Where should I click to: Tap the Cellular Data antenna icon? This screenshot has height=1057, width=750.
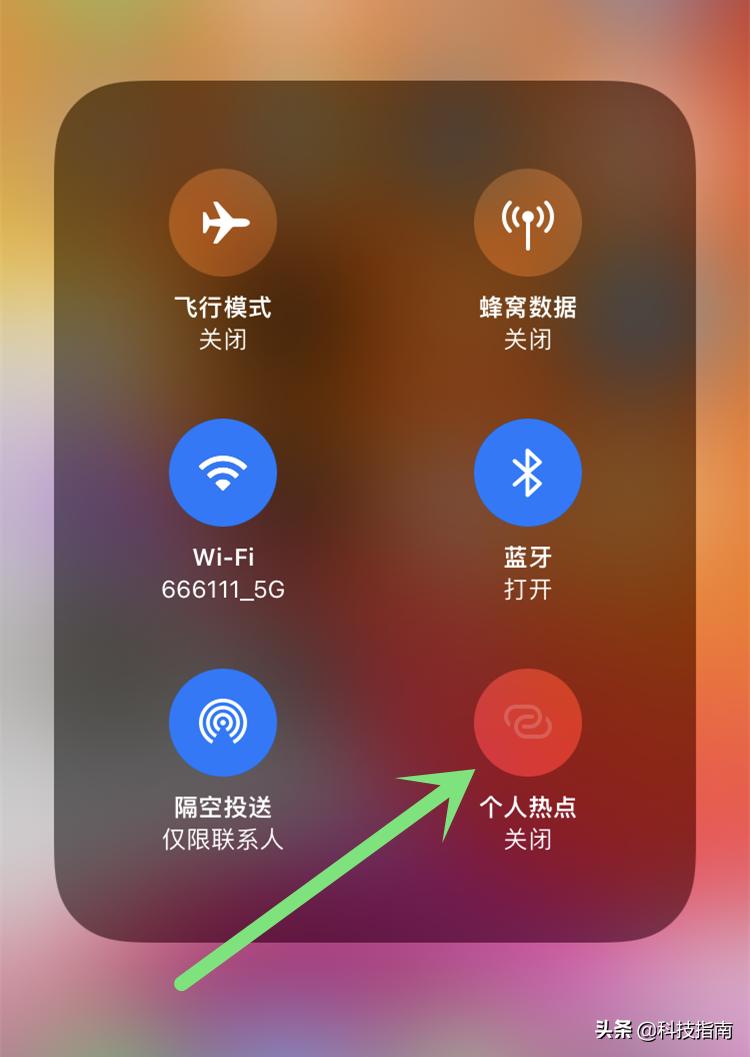click(x=527, y=222)
